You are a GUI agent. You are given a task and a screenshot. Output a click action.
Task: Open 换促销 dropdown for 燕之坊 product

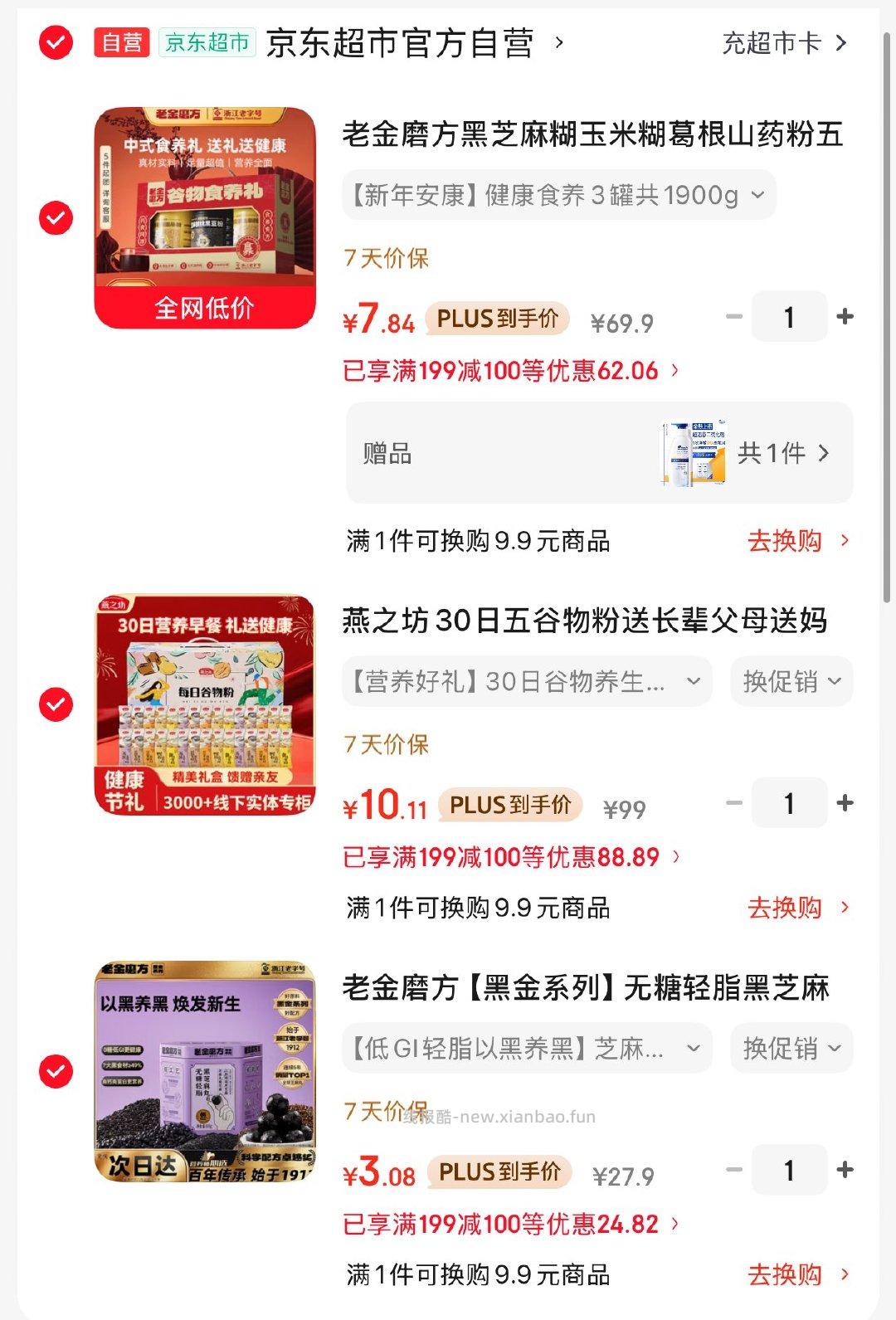point(791,681)
